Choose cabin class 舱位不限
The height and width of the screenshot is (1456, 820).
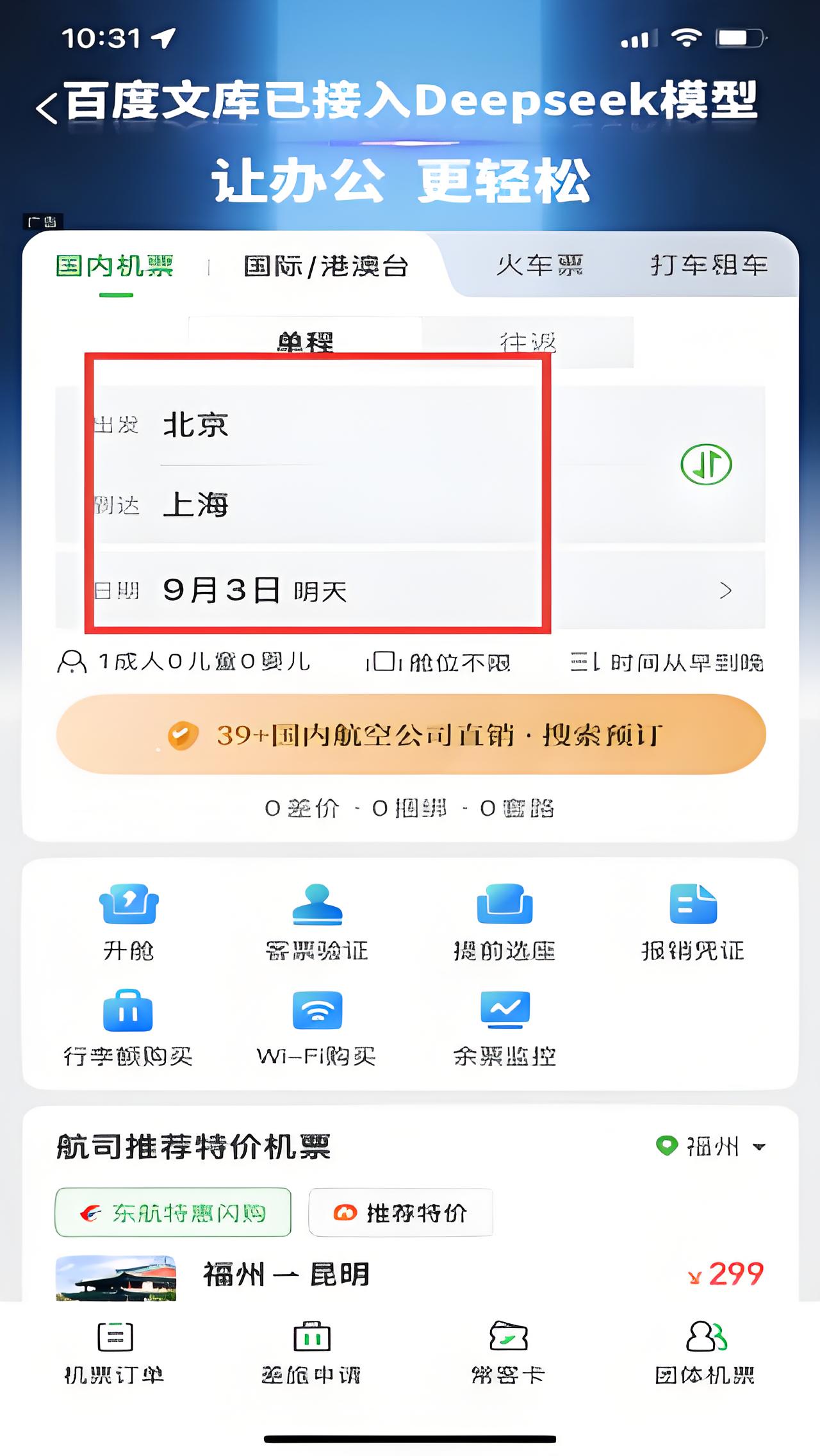(x=438, y=662)
